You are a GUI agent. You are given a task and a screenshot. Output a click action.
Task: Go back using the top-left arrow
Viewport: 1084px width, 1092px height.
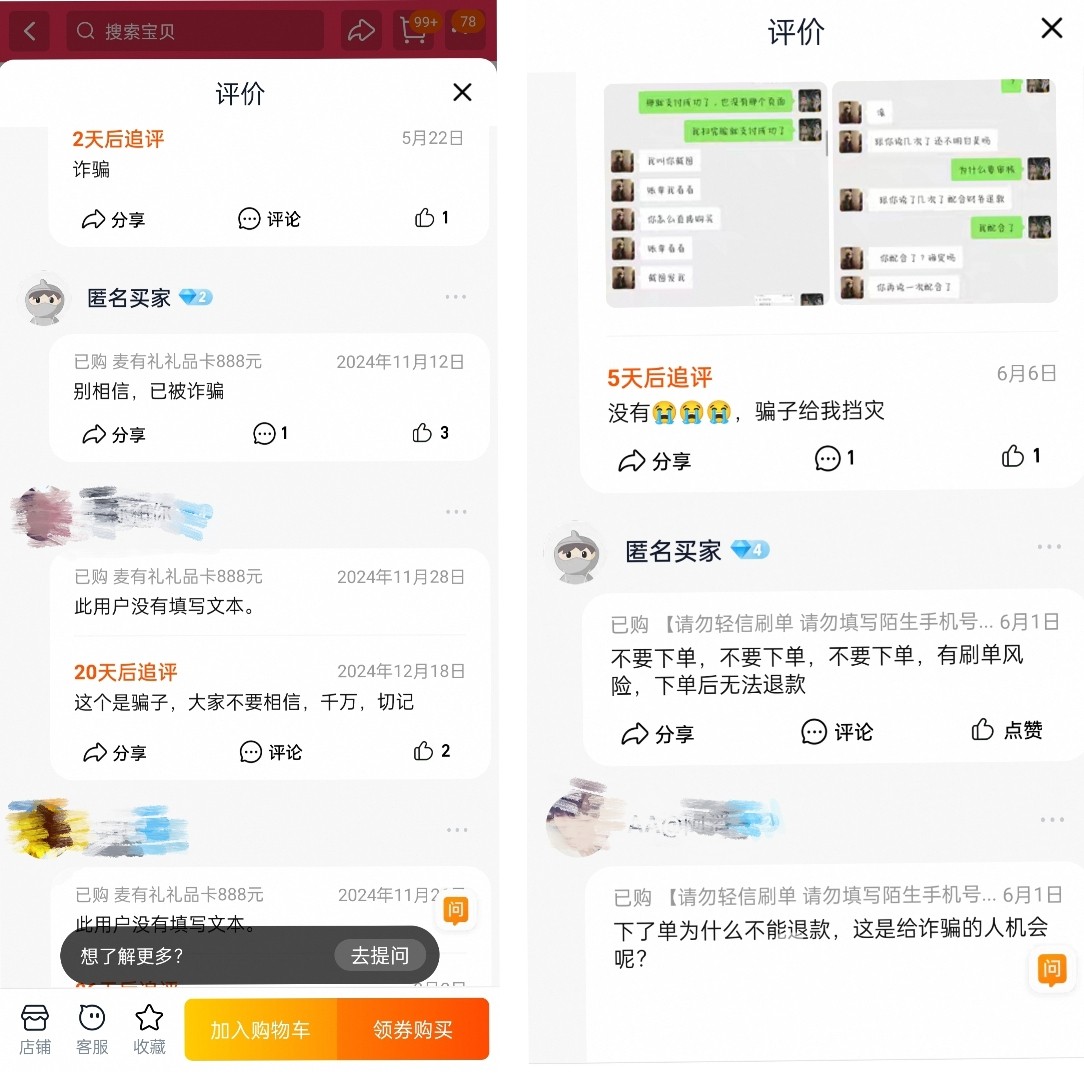pyautogui.click(x=30, y=31)
